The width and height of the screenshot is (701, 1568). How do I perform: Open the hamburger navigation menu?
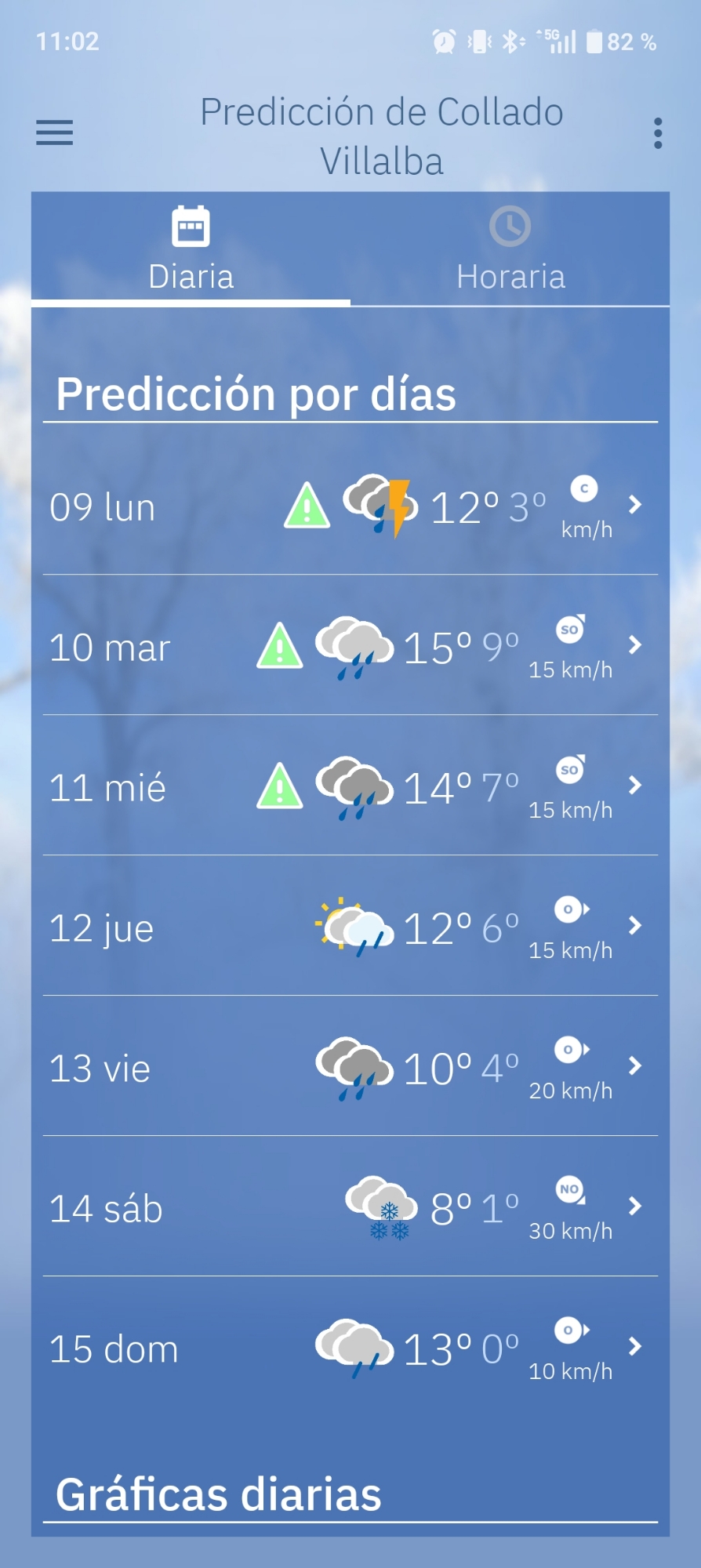click(x=54, y=132)
